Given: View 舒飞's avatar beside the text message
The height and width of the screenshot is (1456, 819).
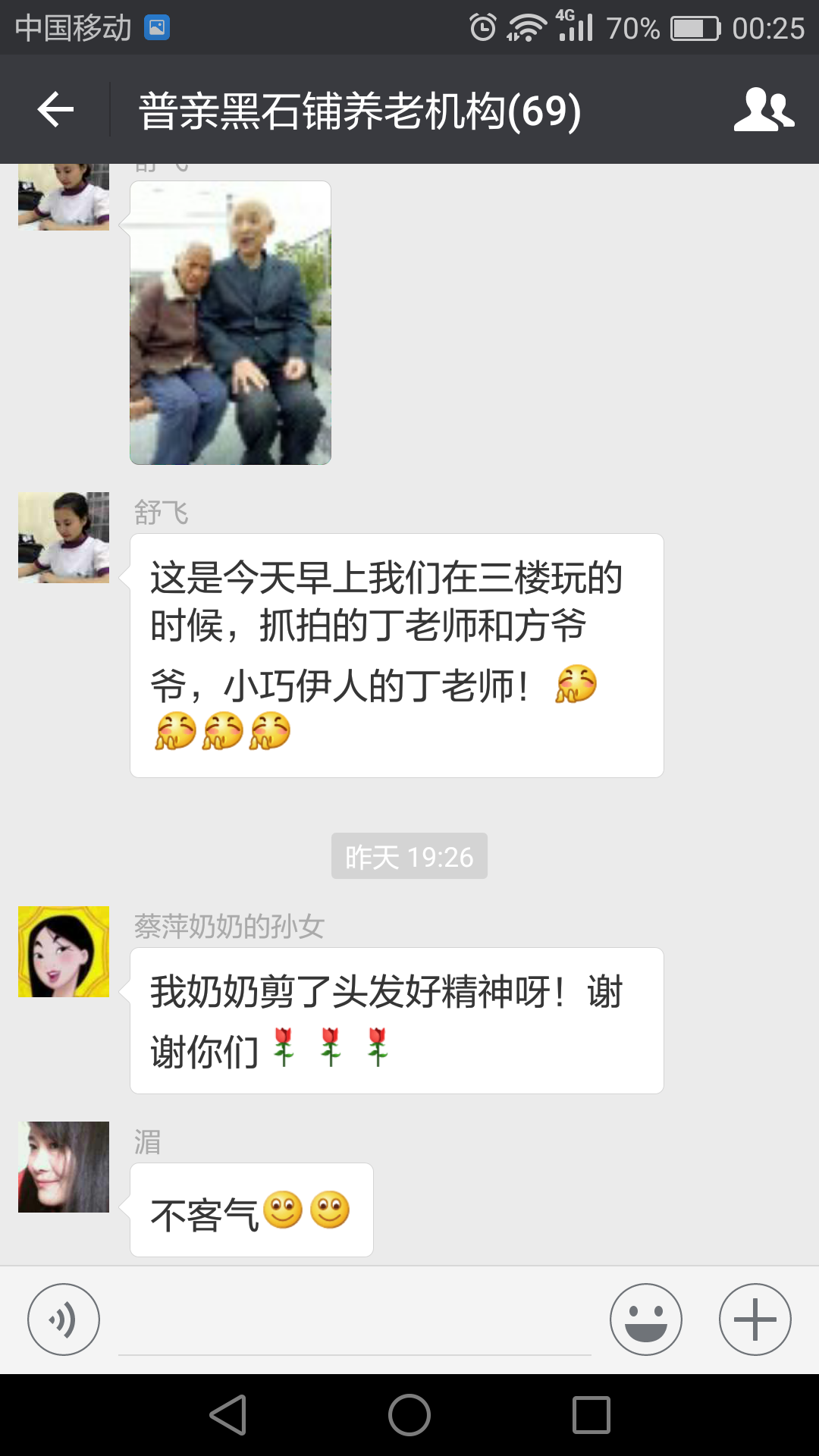Looking at the screenshot, I should click(x=64, y=538).
